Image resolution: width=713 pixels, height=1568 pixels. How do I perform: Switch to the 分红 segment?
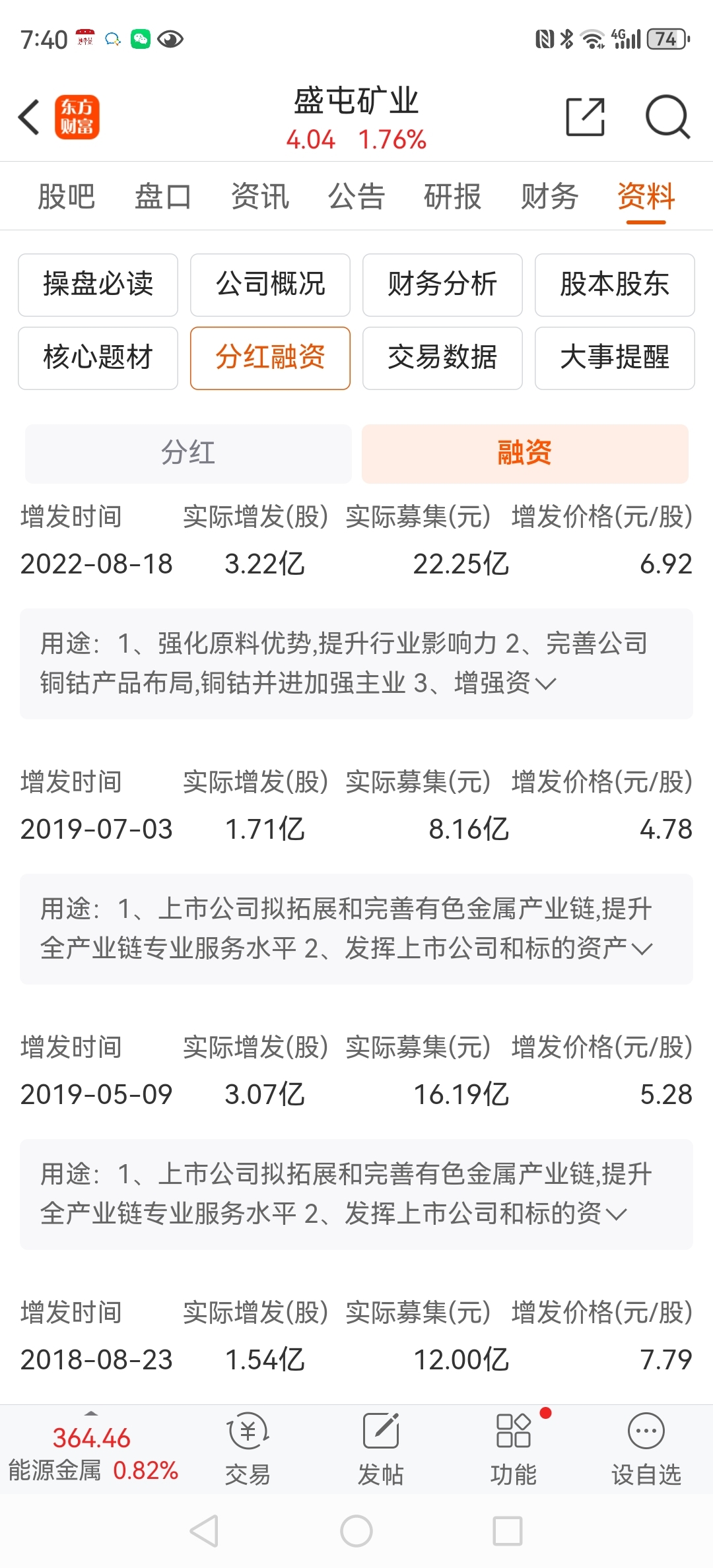[188, 453]
